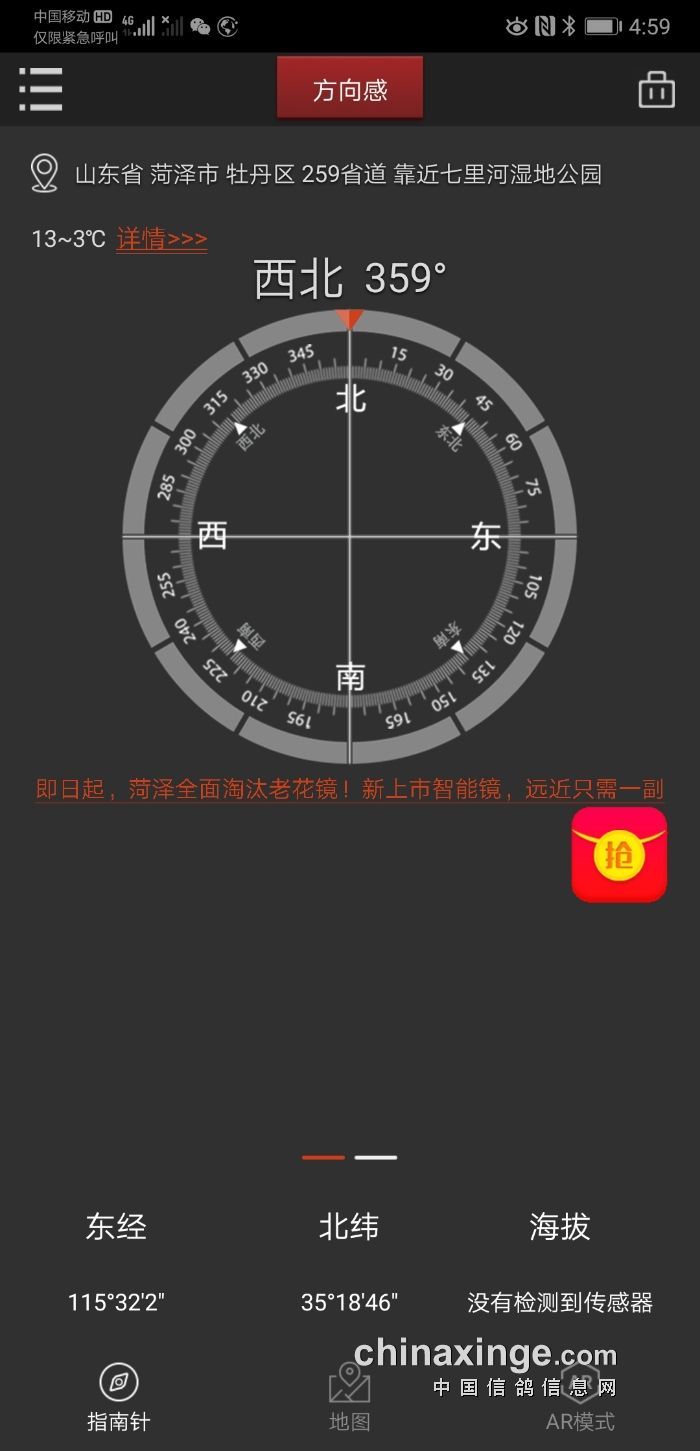Select the second page indicator dash

(x=376, y=1157)
